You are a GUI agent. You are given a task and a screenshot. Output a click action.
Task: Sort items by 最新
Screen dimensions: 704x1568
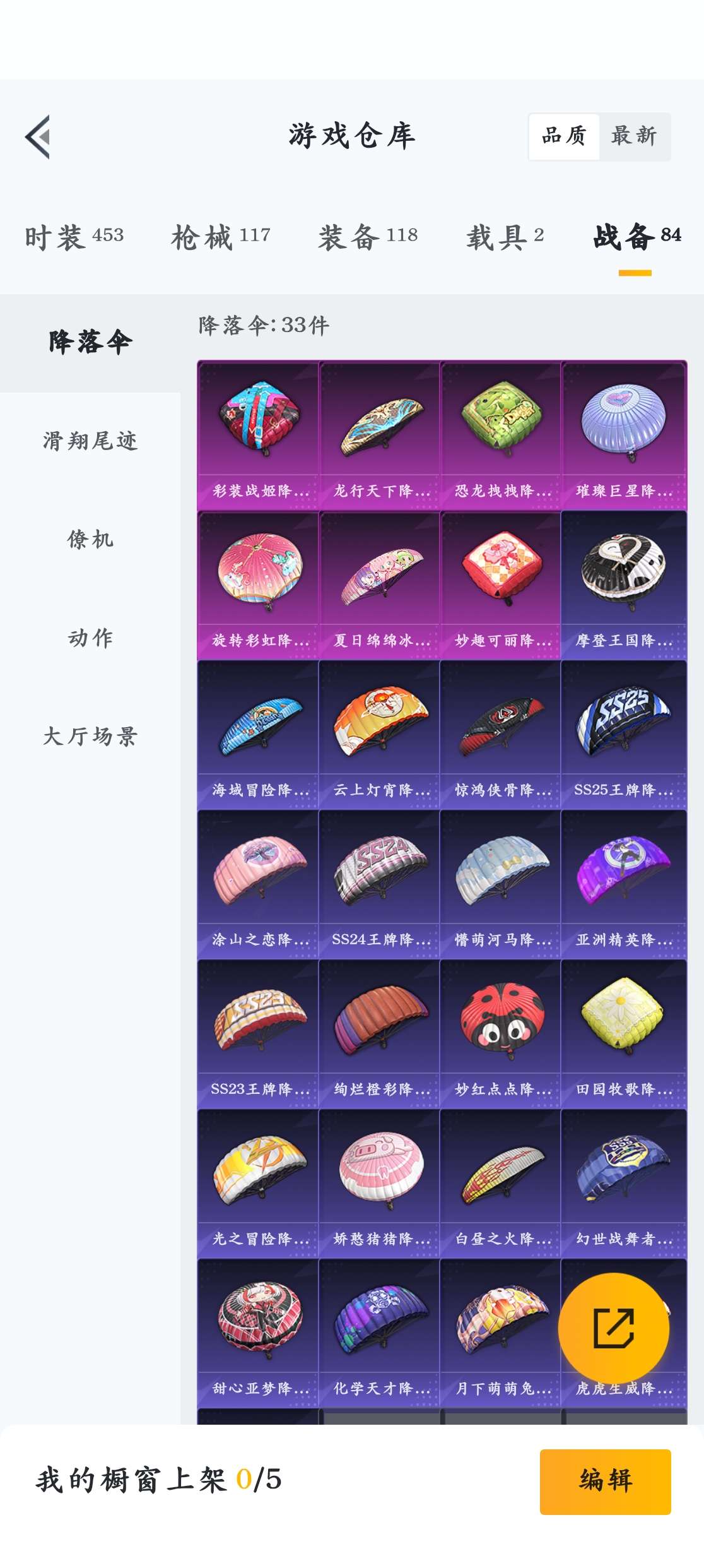633,136
